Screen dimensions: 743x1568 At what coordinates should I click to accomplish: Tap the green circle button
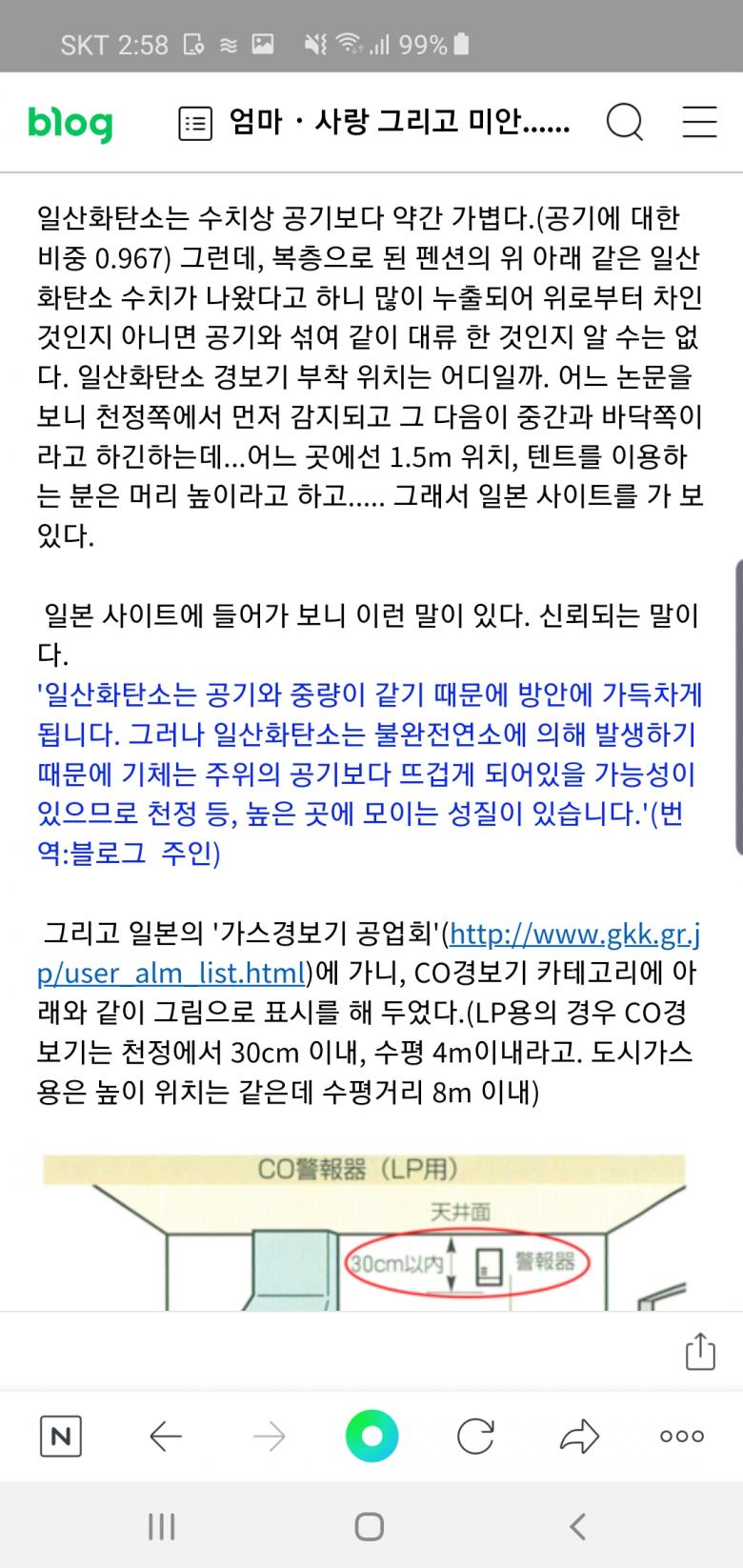pyautogui.click(x=371, y=1436)
